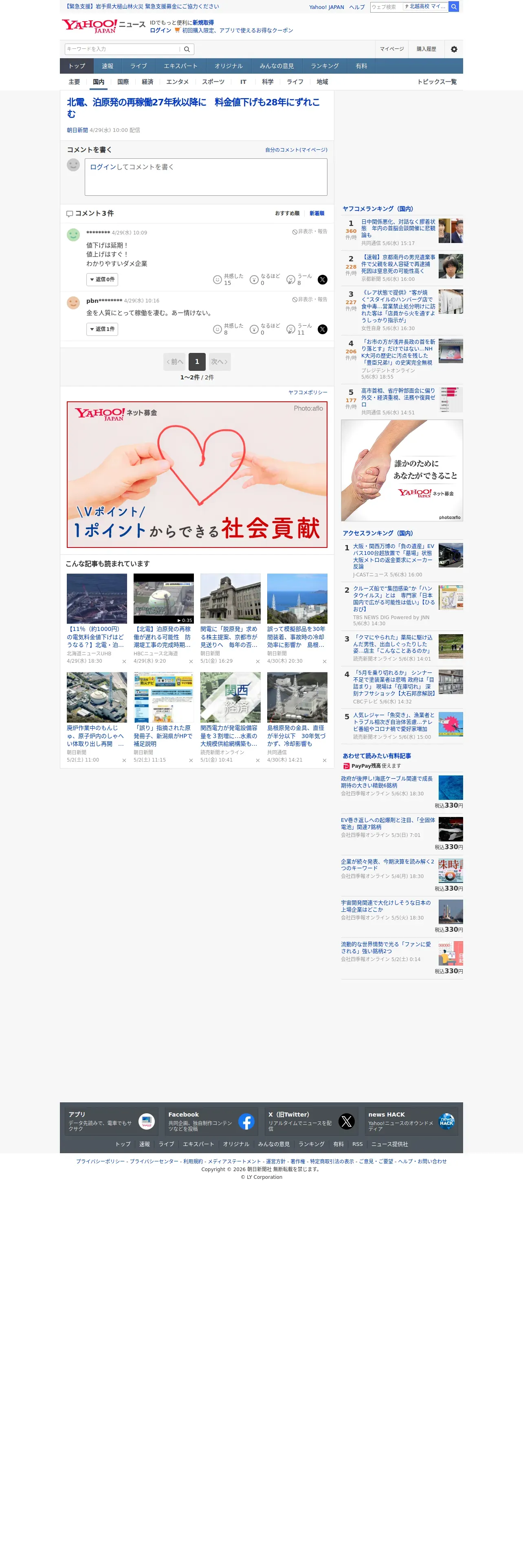Screen dimensions: 523x1568
Task: Open the settings gear icon
Action: point(454,49)
